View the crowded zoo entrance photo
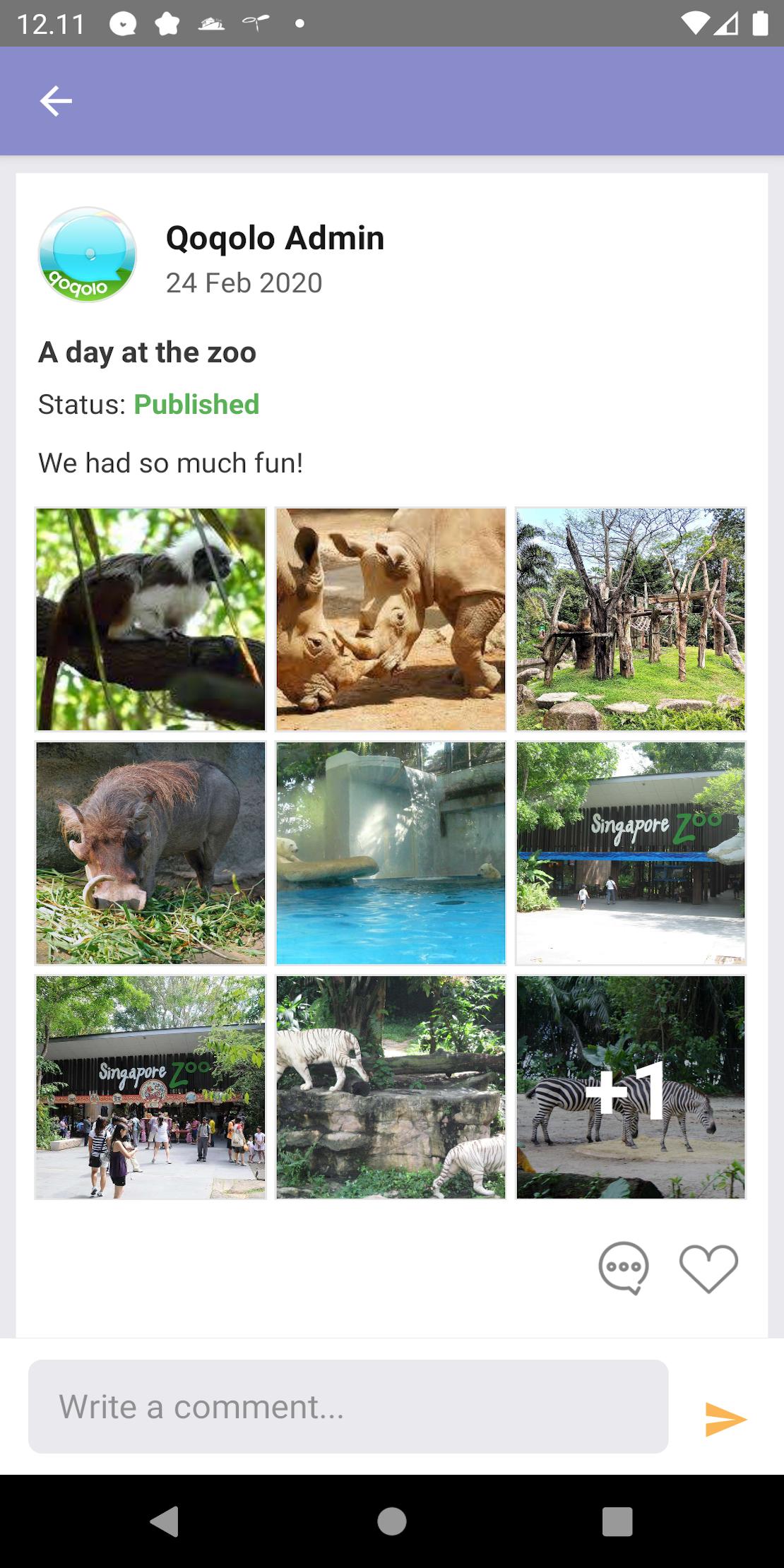The width and height of the screenshot is (784, 1568). (x=150, y=1088)
